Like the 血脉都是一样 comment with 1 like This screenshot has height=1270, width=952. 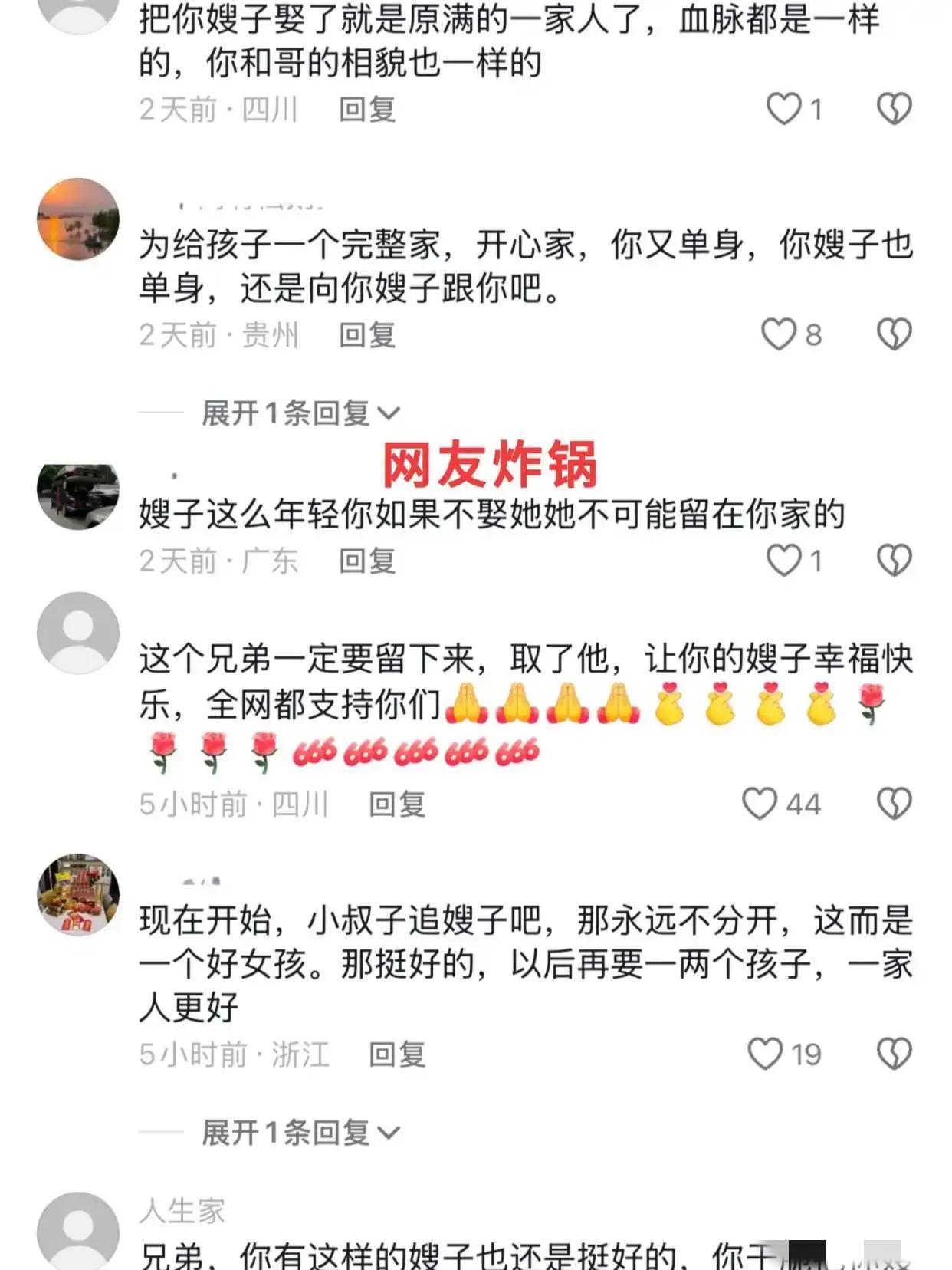point(783,108)
